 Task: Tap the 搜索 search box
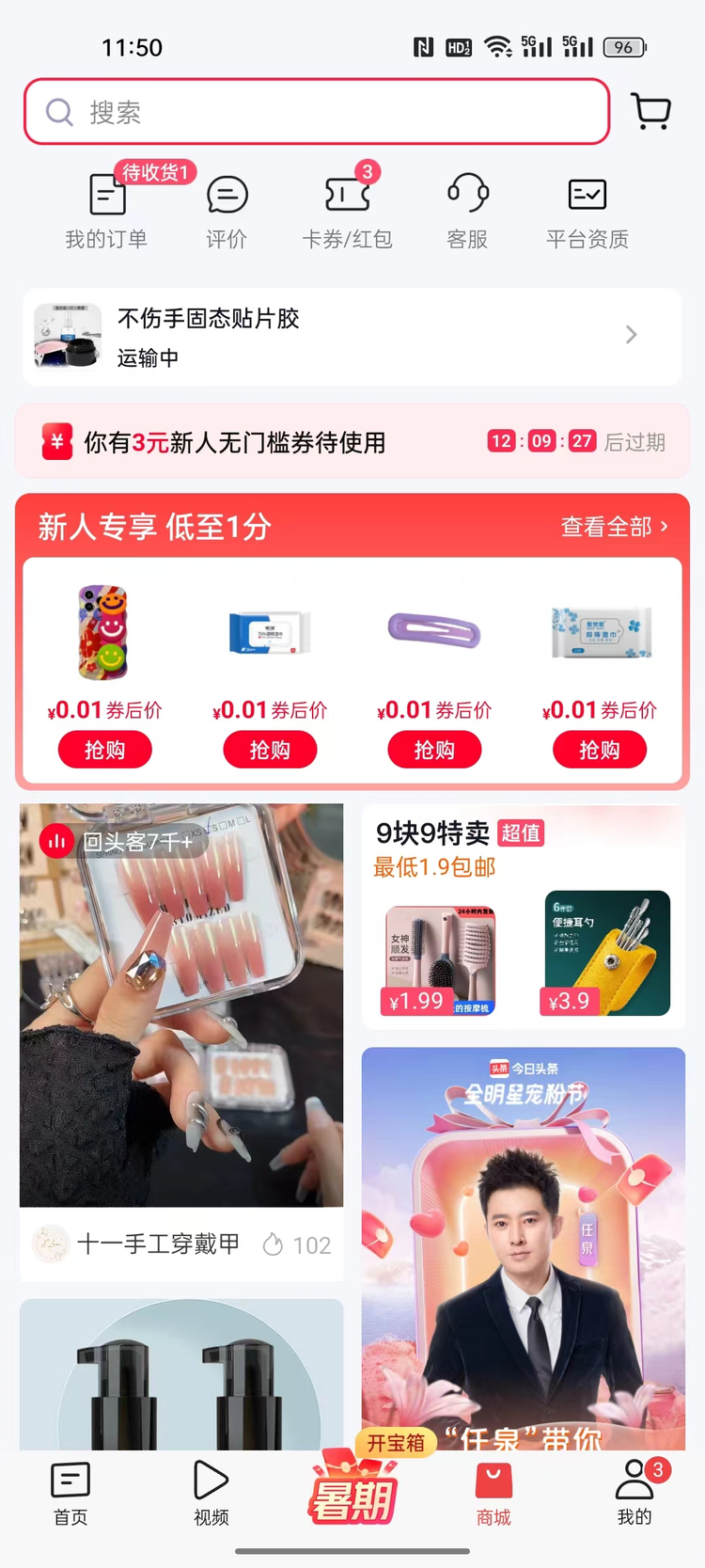click(316, 112)
